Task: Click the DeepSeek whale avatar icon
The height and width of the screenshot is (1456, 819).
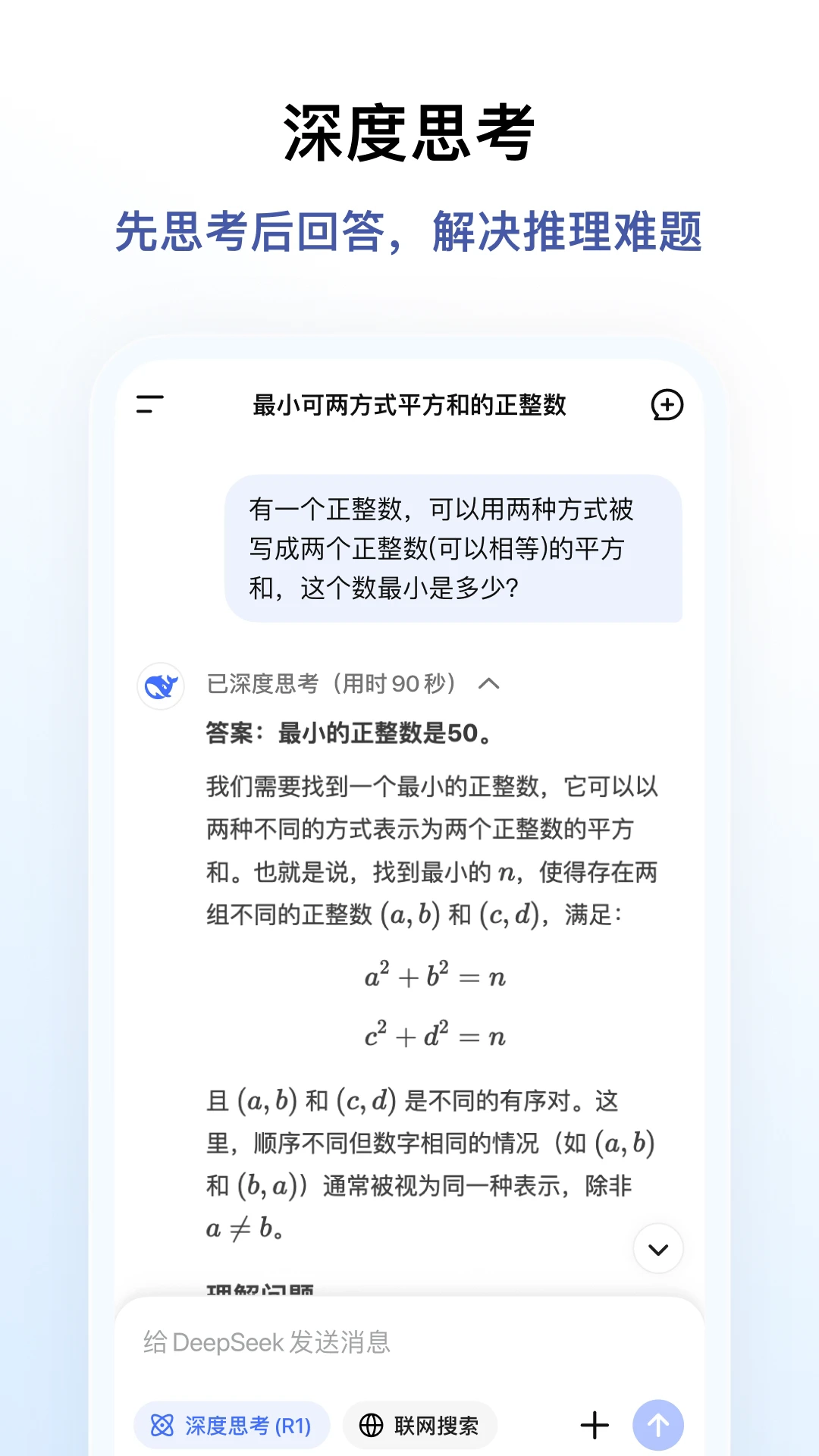Action: 160,685
